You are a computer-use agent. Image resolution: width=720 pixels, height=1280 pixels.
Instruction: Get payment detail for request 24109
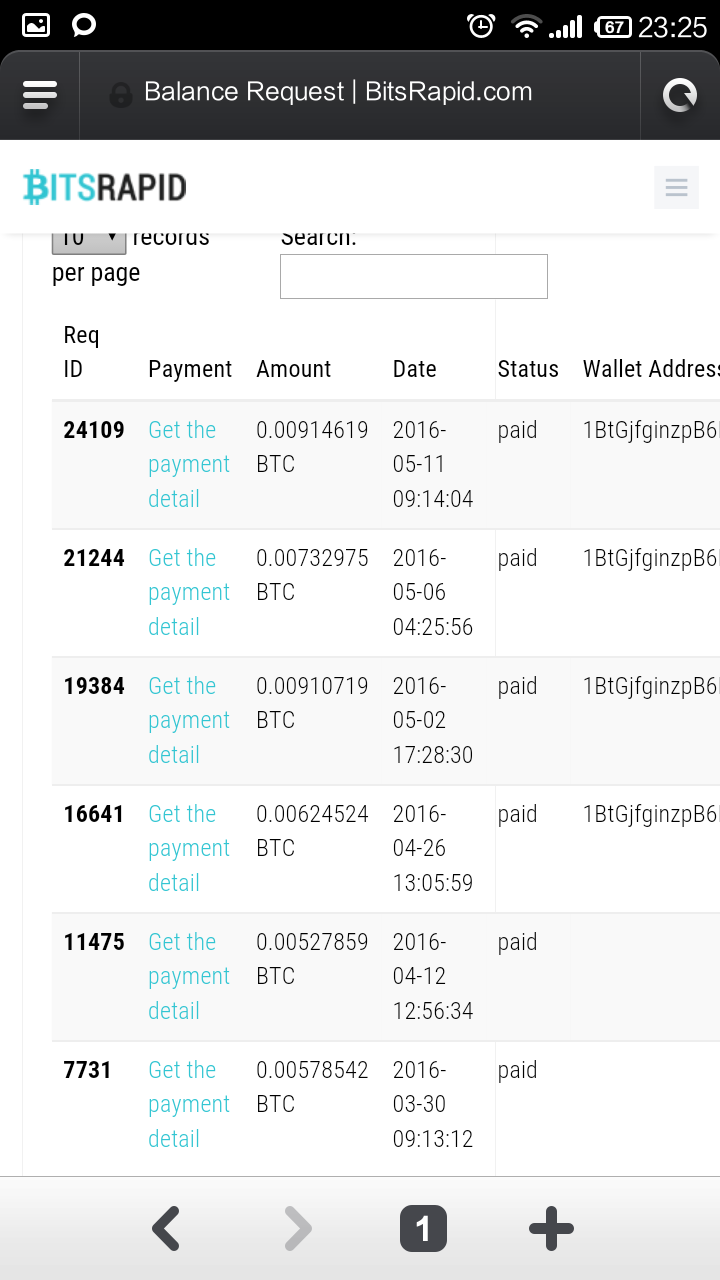tap(189, 464)
